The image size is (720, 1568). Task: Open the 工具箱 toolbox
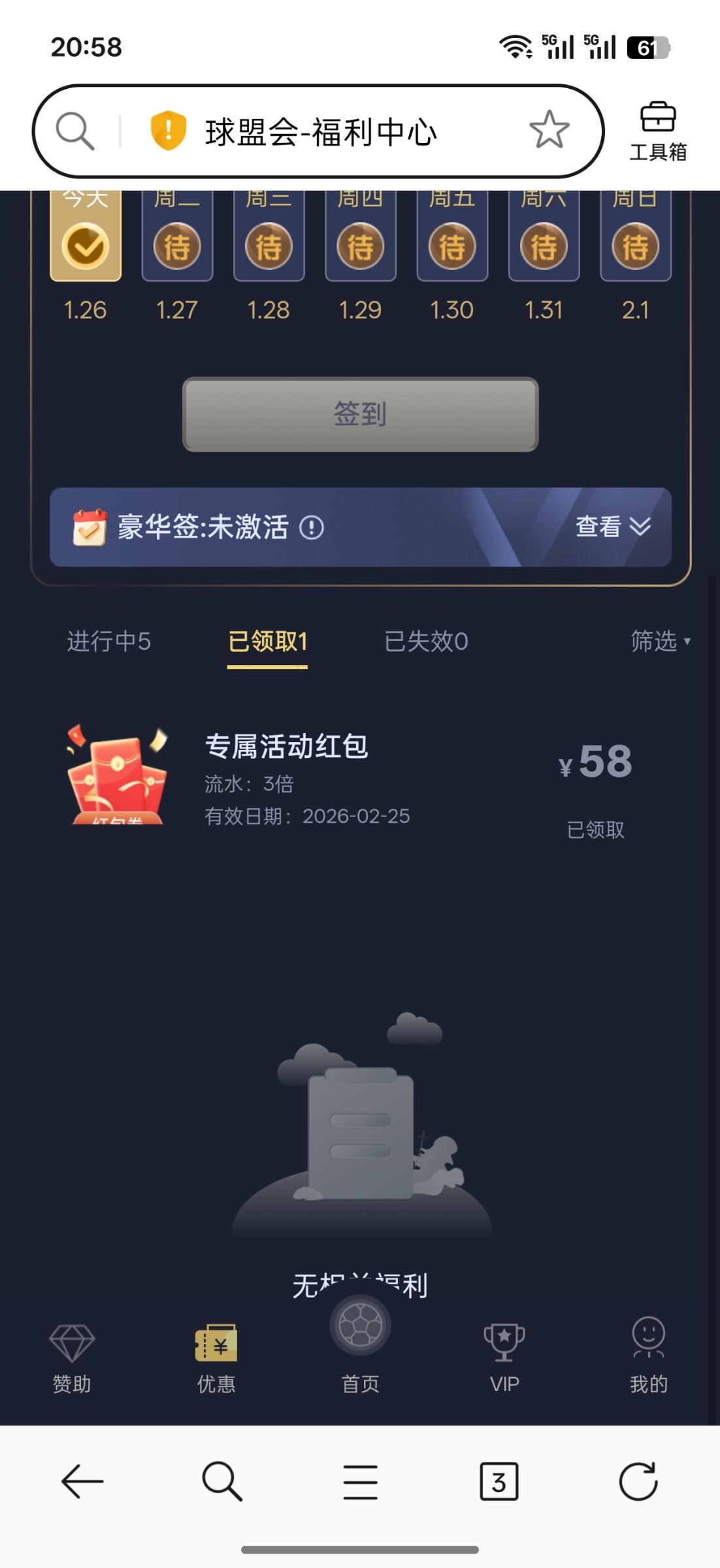[658, 131]
